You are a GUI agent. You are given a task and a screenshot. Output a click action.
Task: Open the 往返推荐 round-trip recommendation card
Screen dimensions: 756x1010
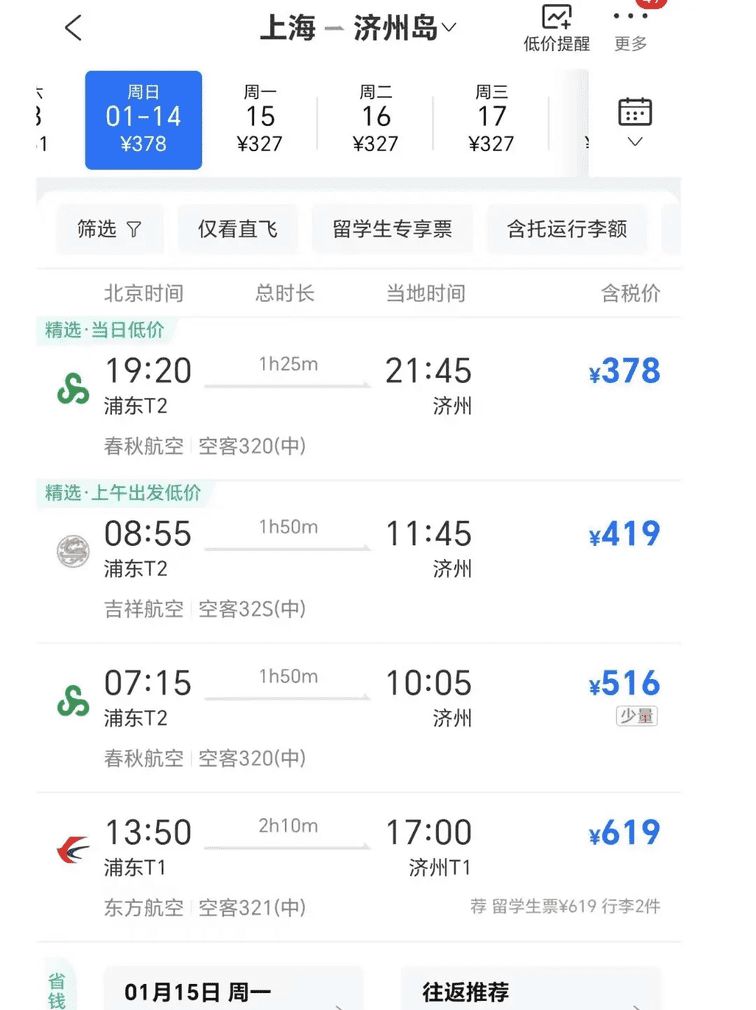(x=530, y=990)
